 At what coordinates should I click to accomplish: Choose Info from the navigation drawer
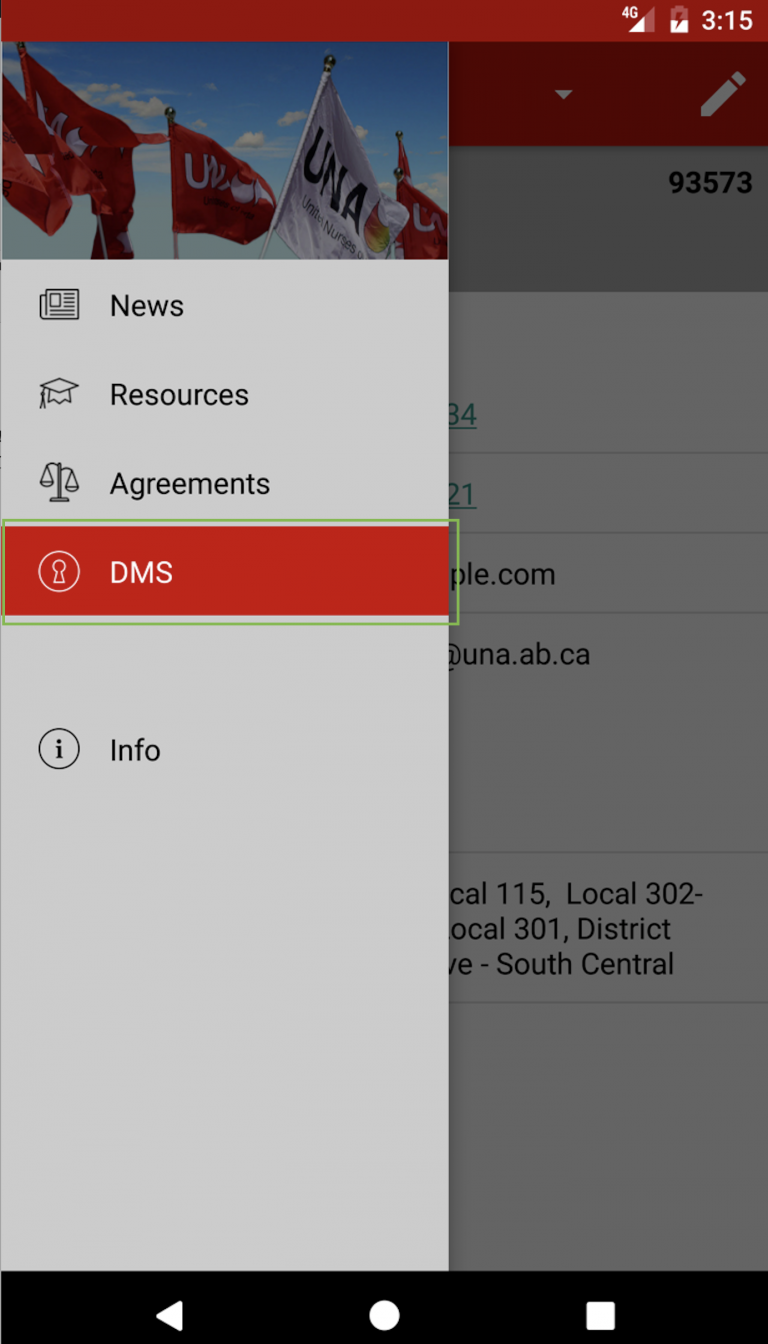pos(134,749)
